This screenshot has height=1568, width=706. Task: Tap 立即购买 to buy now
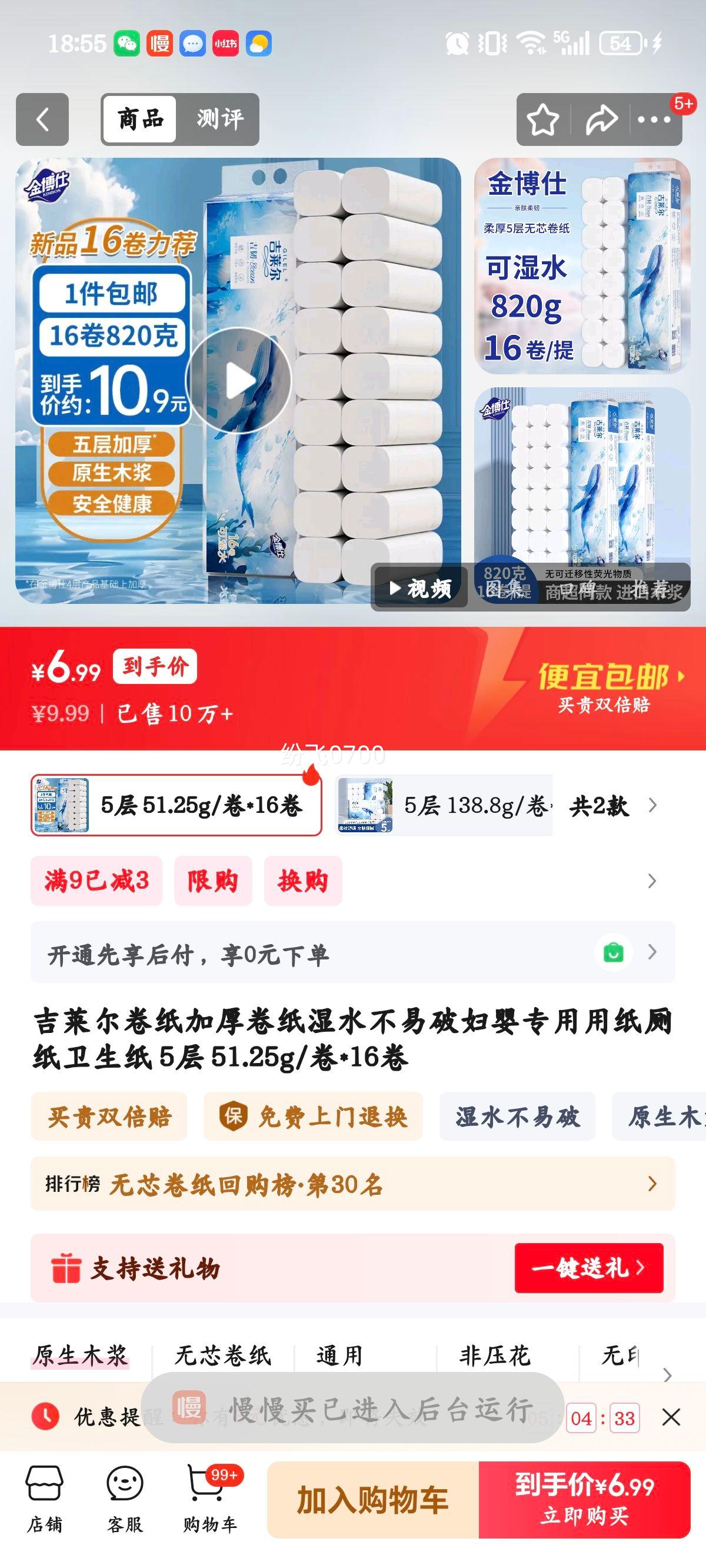click(586, 1499)
